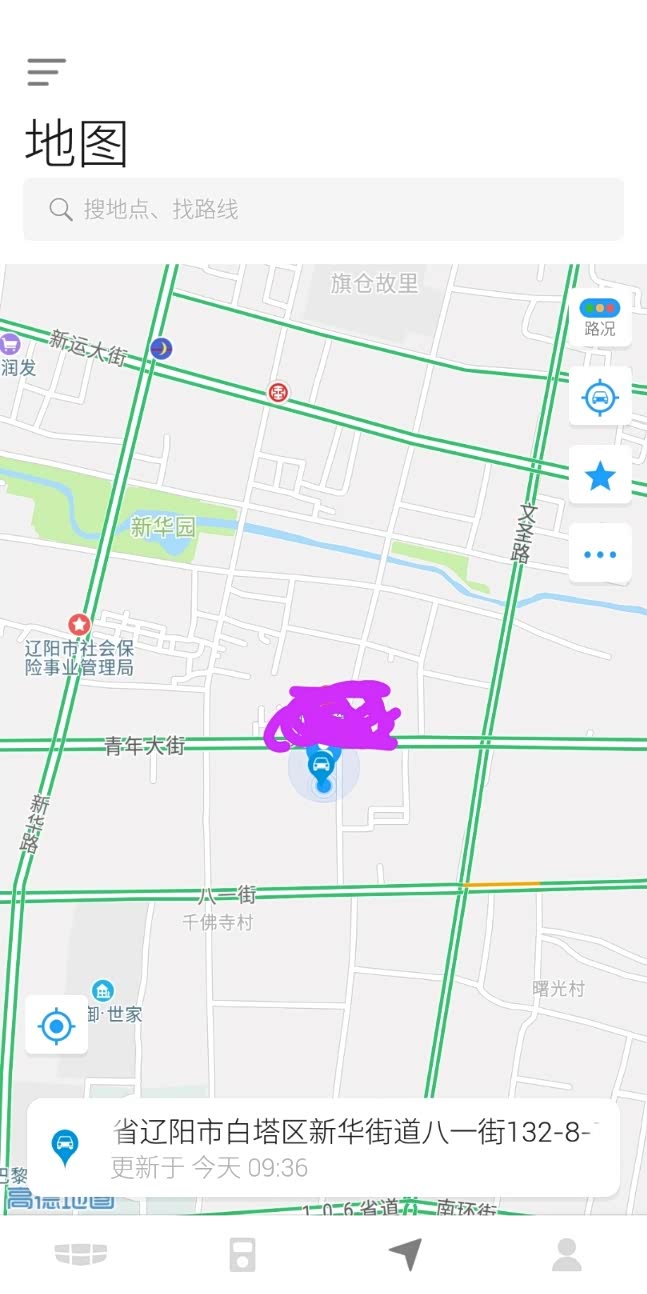Switch to the remote control tab
The width and height of the screenshot is (647, 1294).
coord(243,1254)
